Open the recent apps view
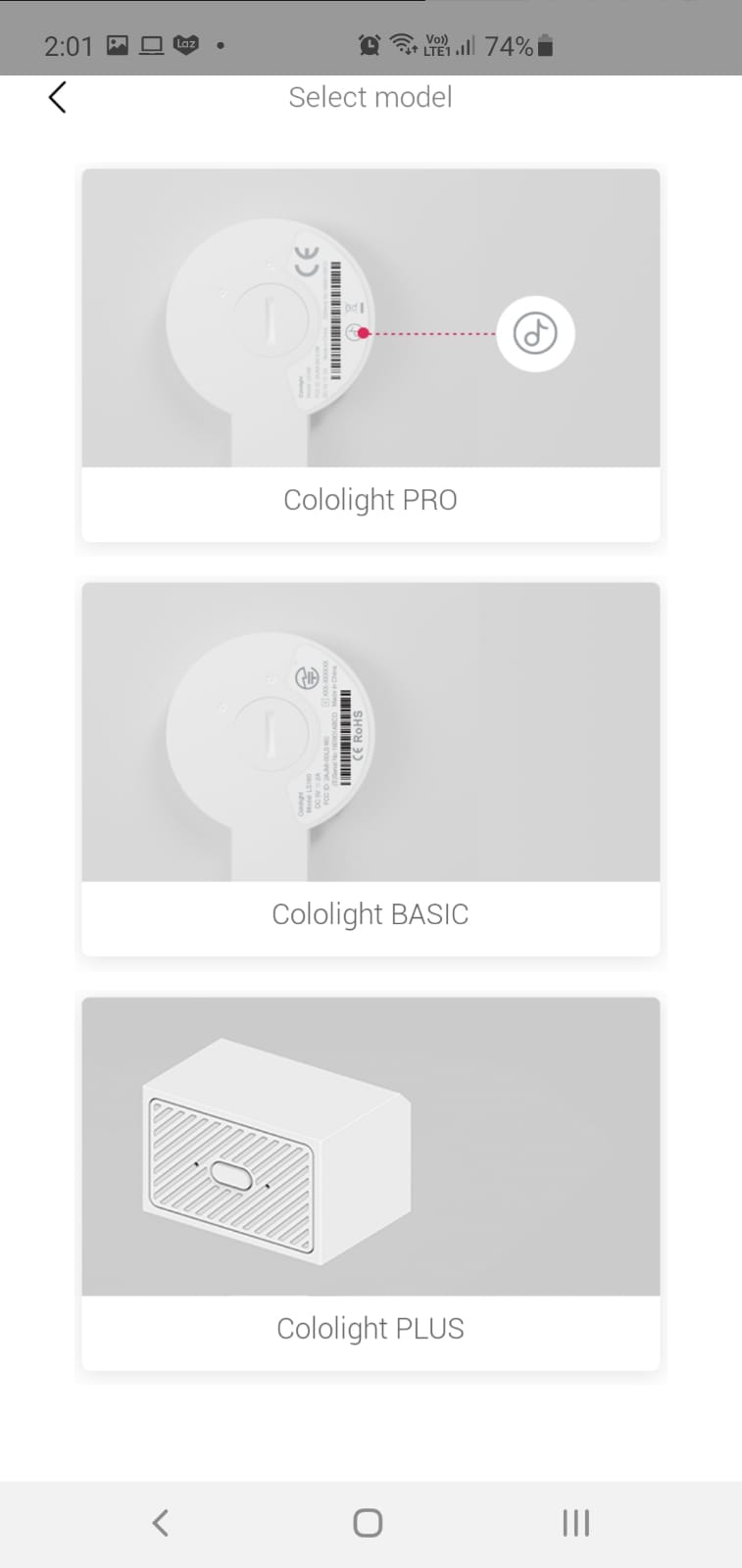 (575, 1522)
